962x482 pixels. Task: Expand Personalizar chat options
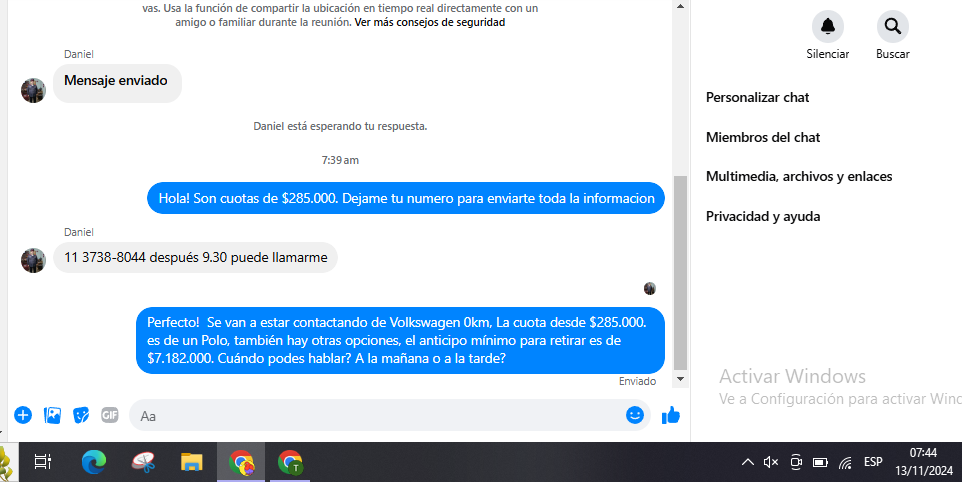pyautogui.click(x=758, y=98)
